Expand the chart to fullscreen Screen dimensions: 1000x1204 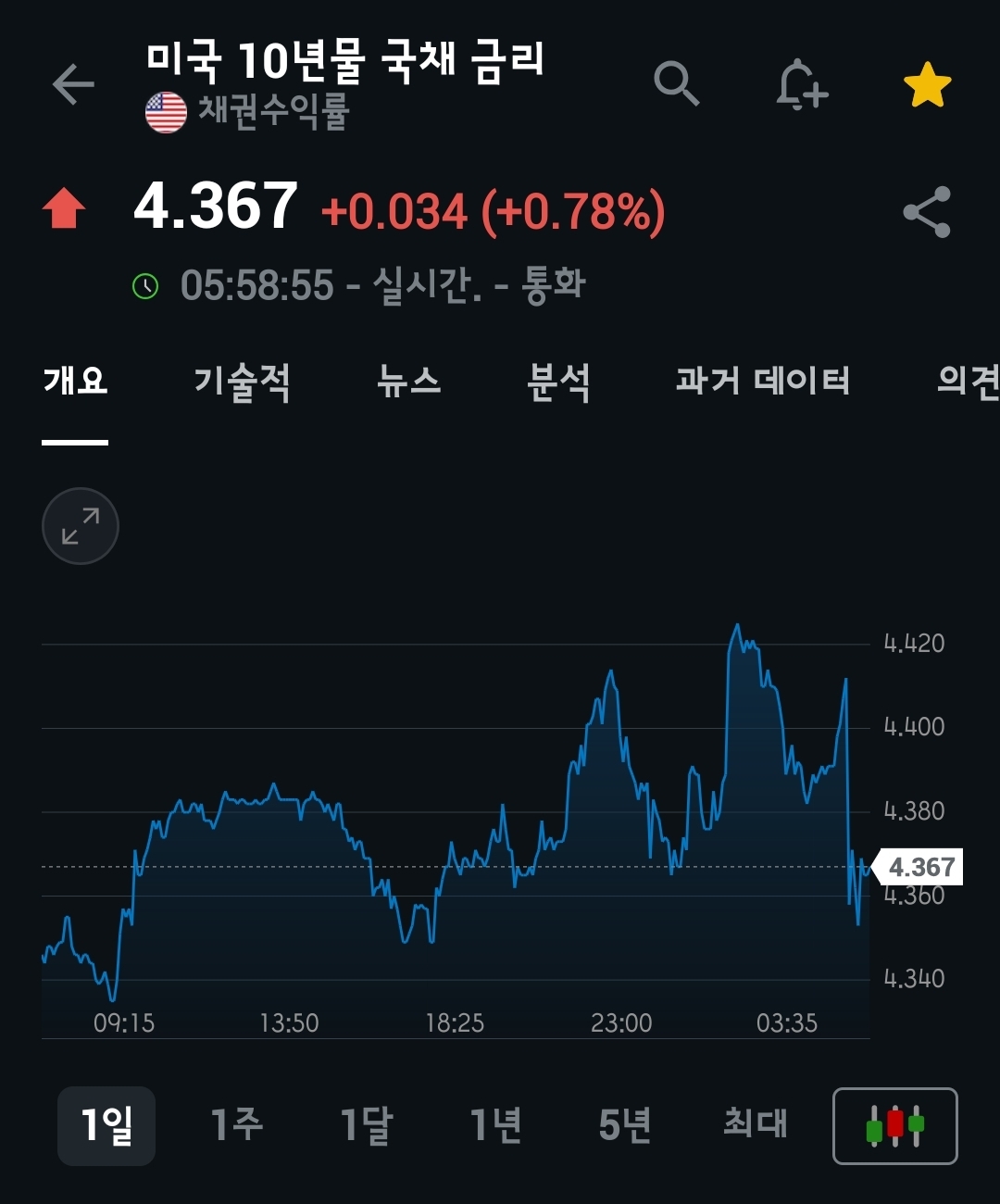pos(81,526)
